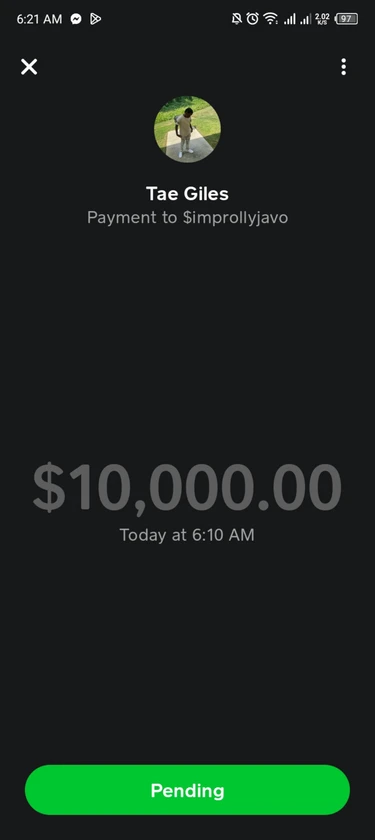Open the three-dot overflow menu
This screenshot has height=840, width=375.
[343, 67]
